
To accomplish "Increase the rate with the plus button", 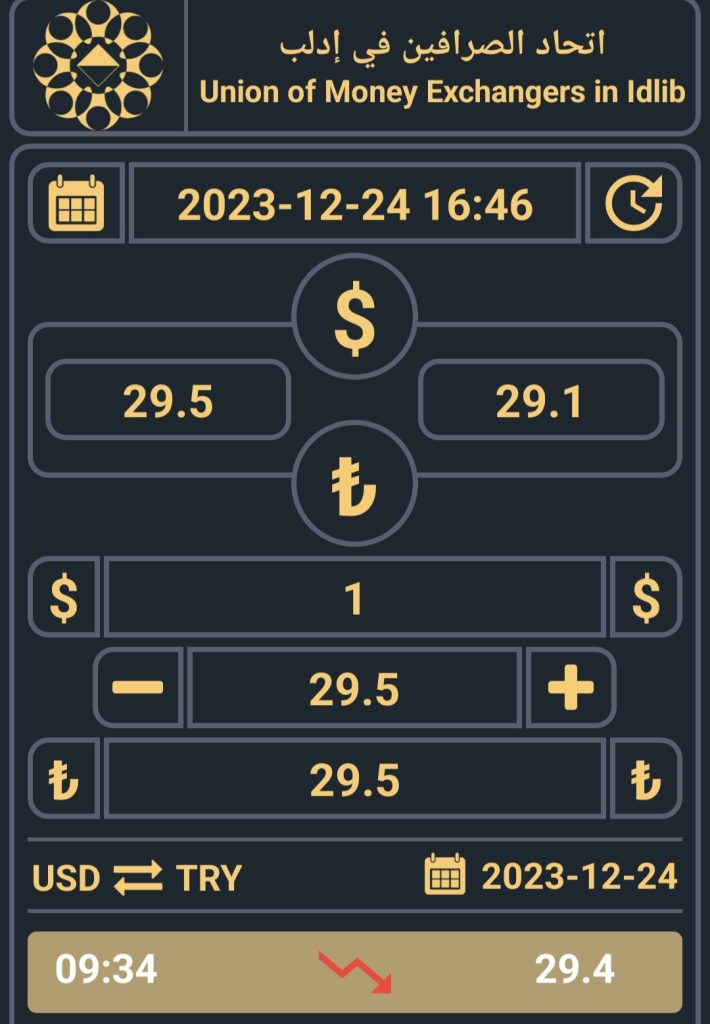I will coord(571,688).
